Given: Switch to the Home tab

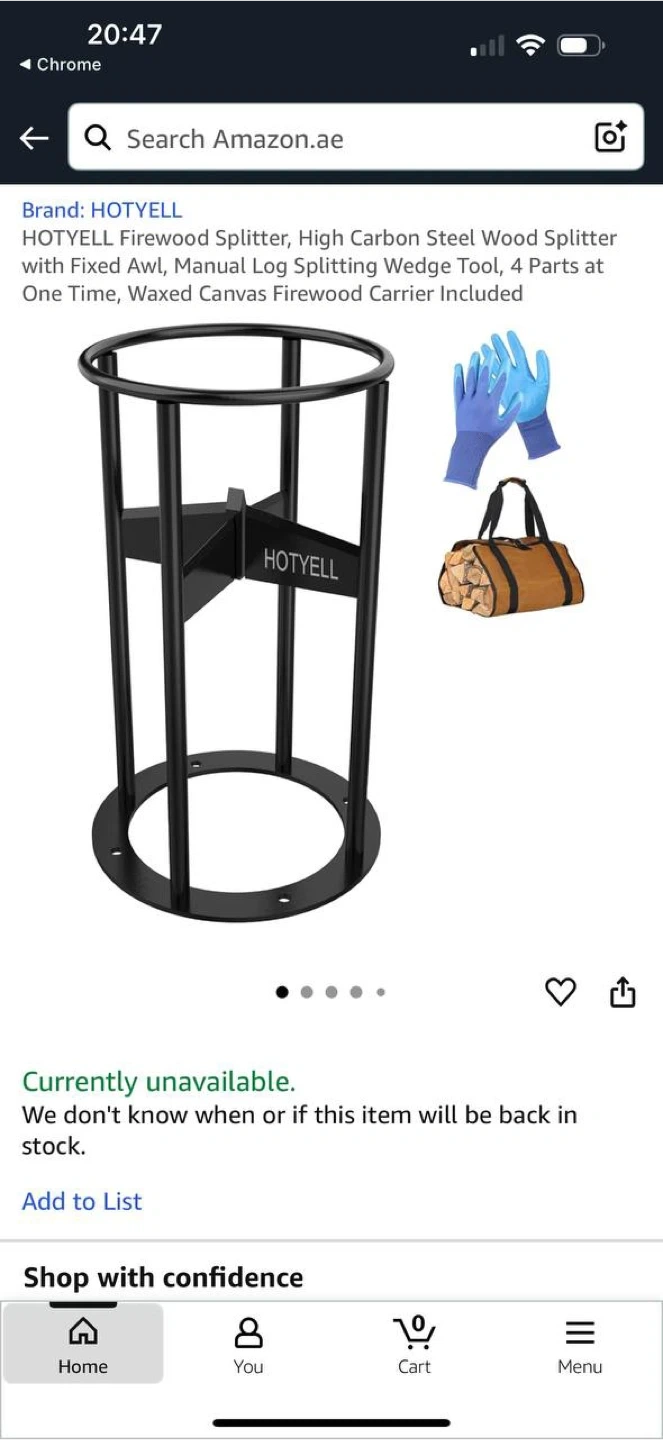Looking at the screenshot, I should click(x=83, y=1344).
